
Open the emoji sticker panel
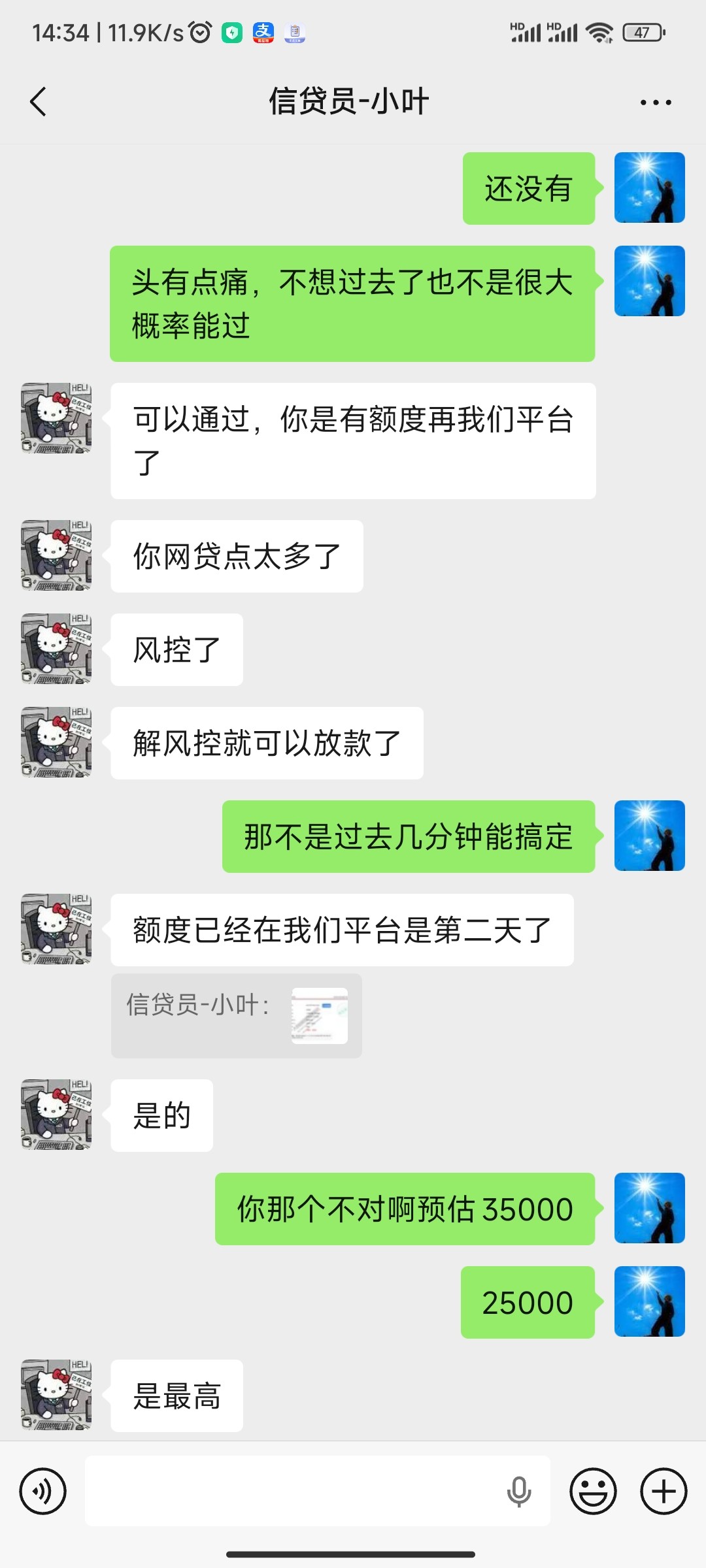click(x=593, y=1491)
